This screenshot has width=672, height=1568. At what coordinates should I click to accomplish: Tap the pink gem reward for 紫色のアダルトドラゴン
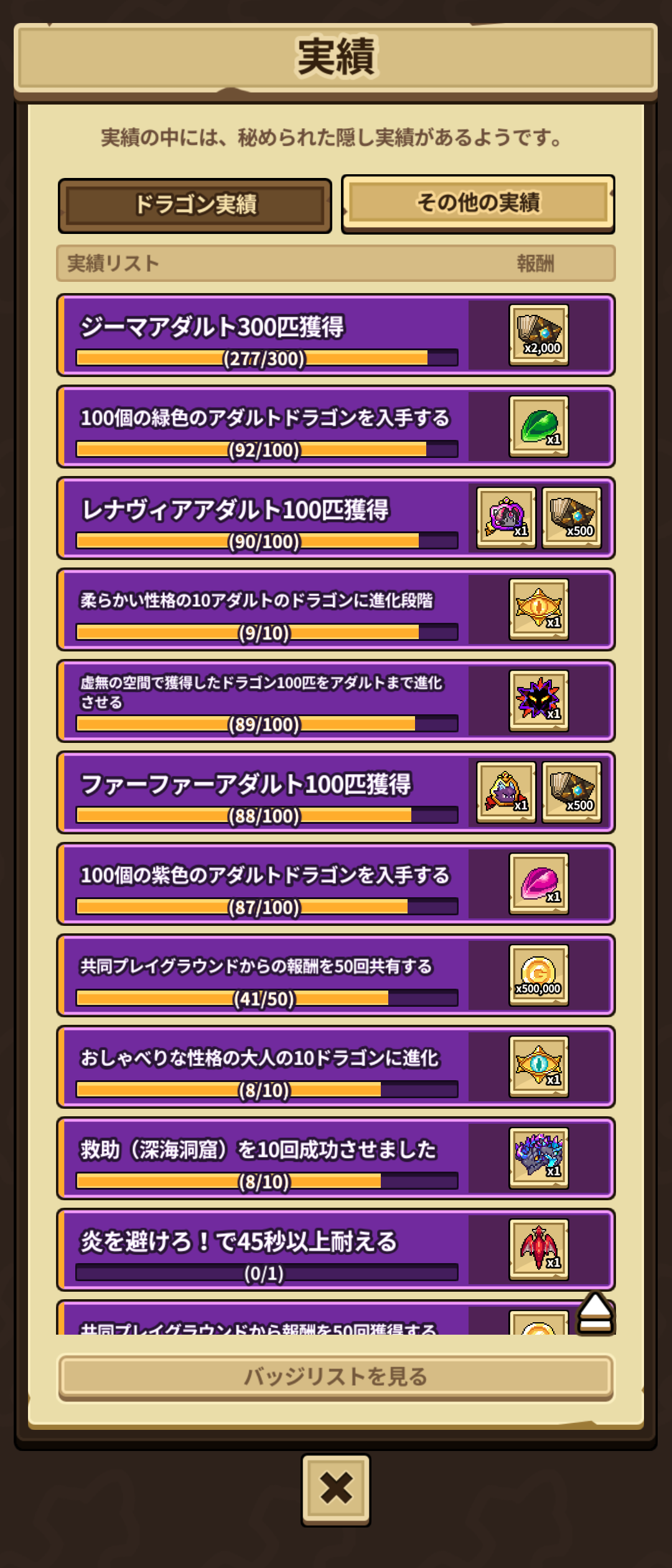click(538, 884)
